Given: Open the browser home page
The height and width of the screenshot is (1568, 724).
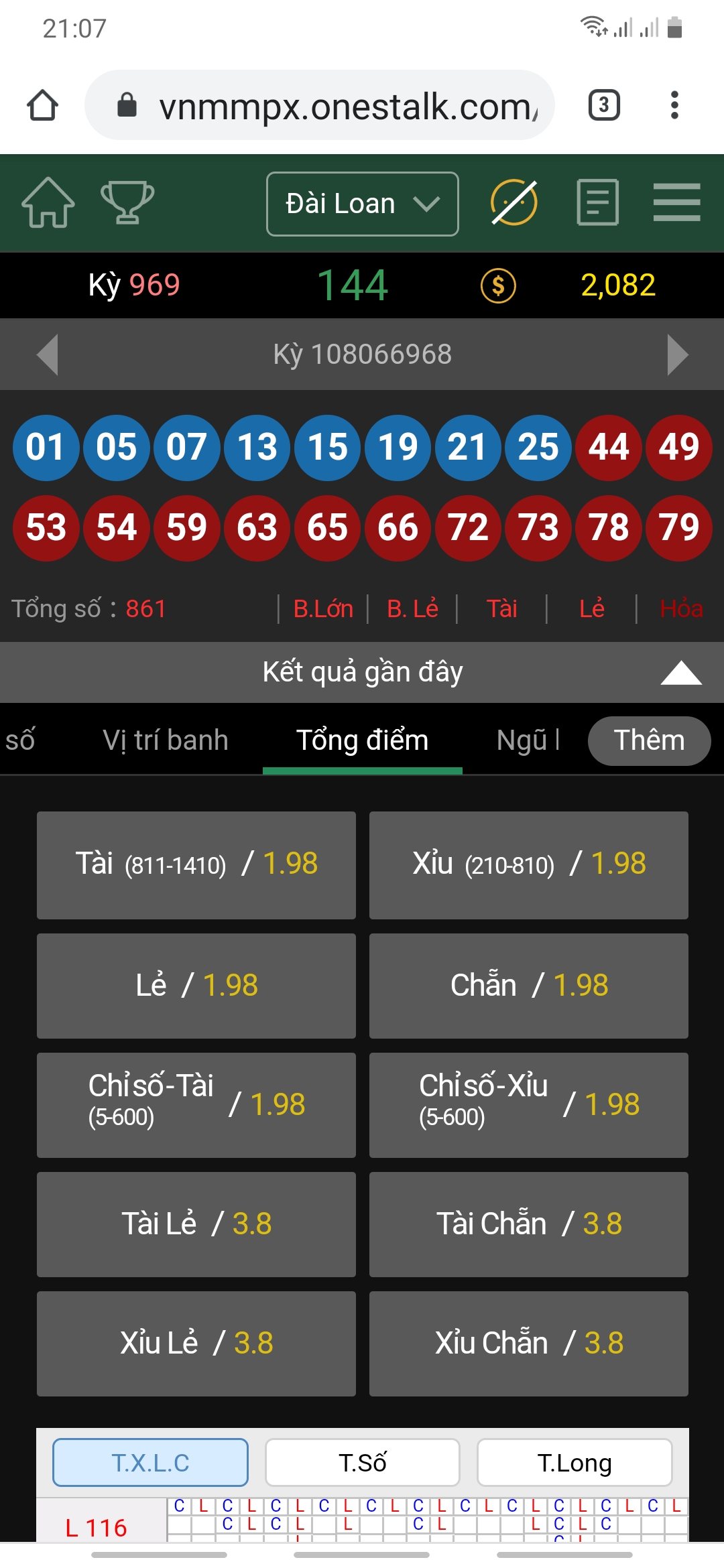Looking at the screenshot, I should point(42,105).
